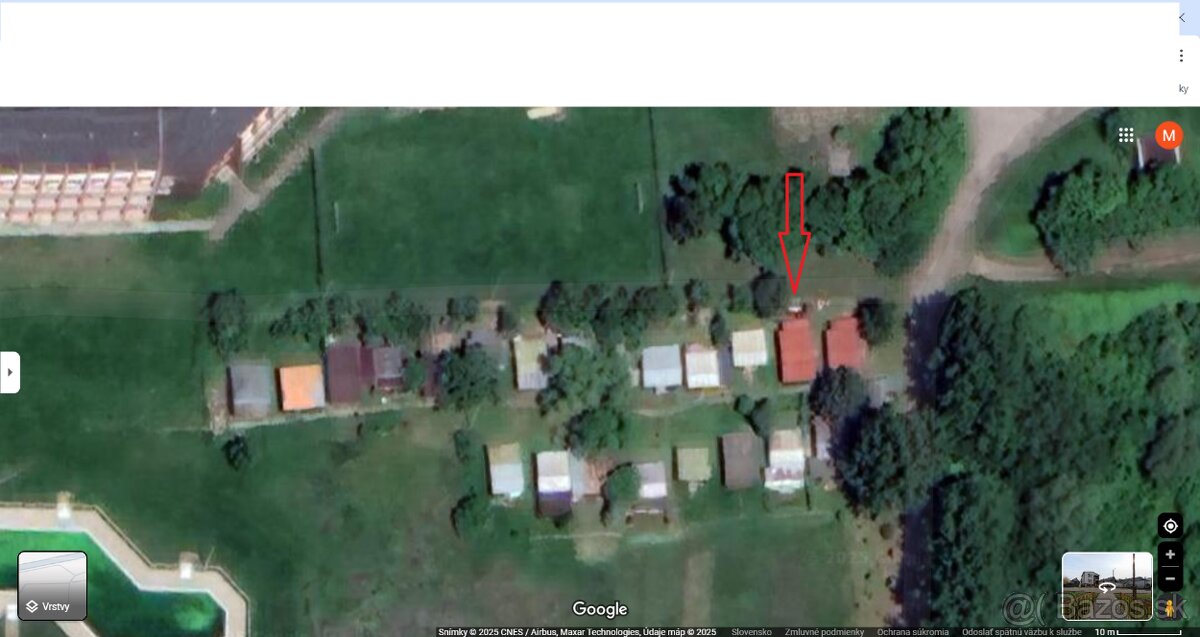Show my current location

(x=1170, y=526)
